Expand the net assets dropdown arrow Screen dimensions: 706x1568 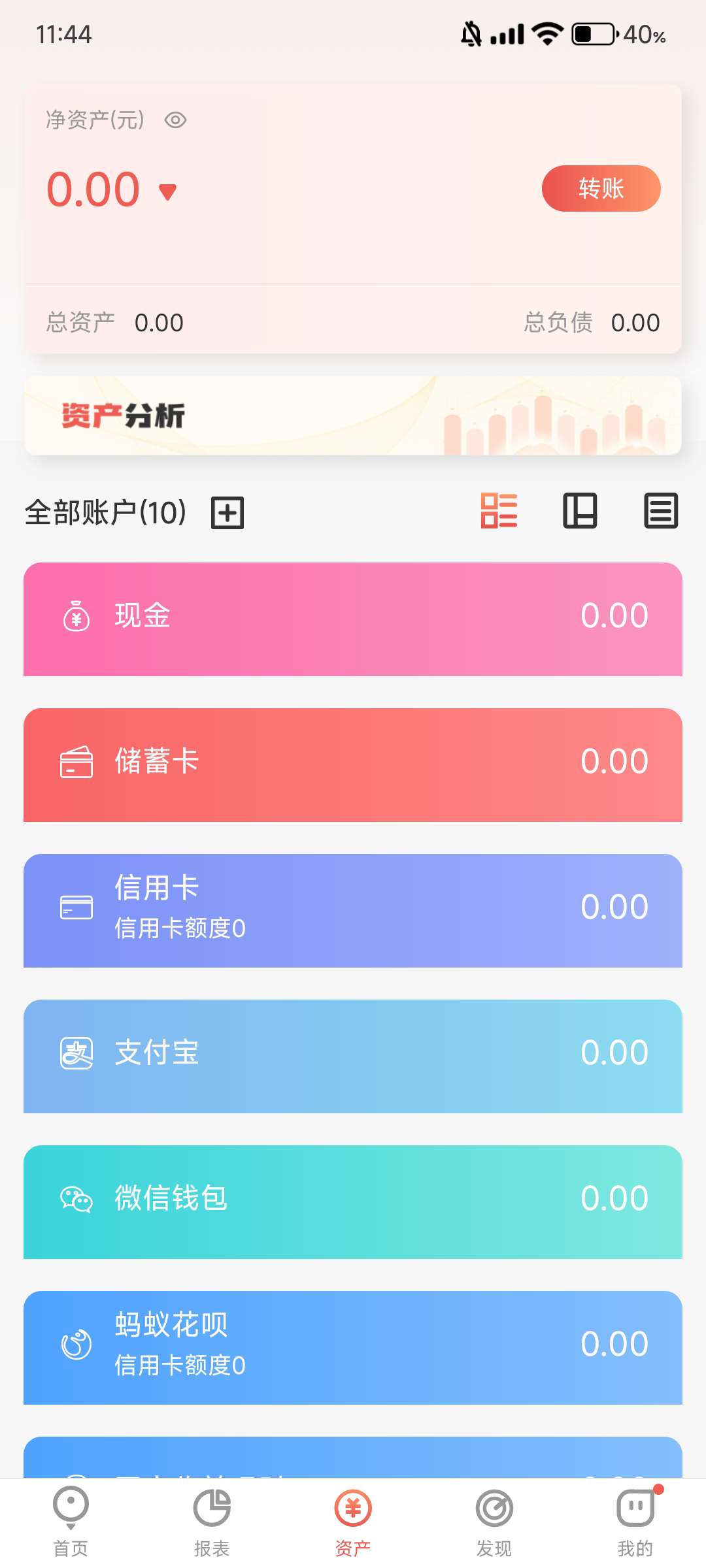168,191
